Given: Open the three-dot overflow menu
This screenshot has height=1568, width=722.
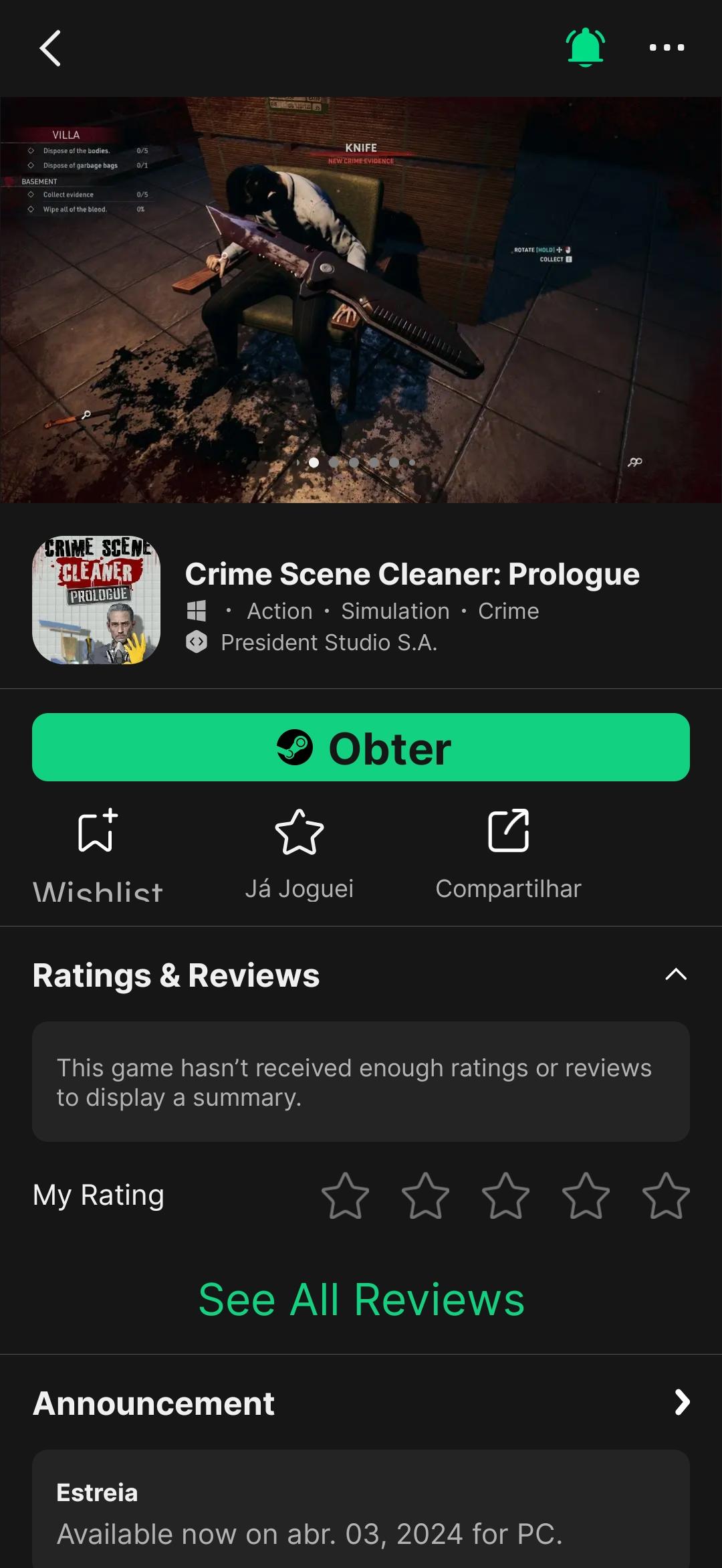Looking at the screenshot, I should tap(667, 47).
